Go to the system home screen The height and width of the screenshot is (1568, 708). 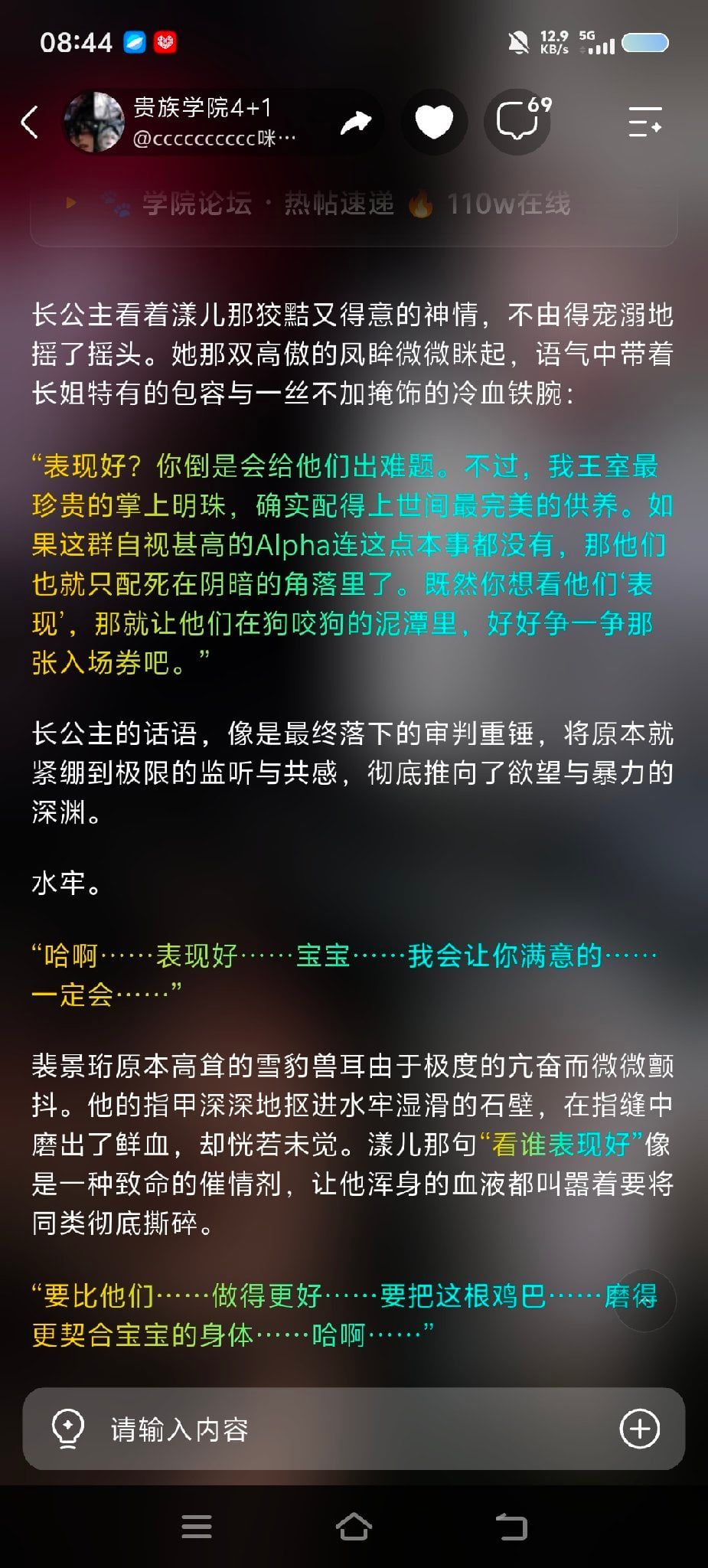click(x=354, y=1527)
